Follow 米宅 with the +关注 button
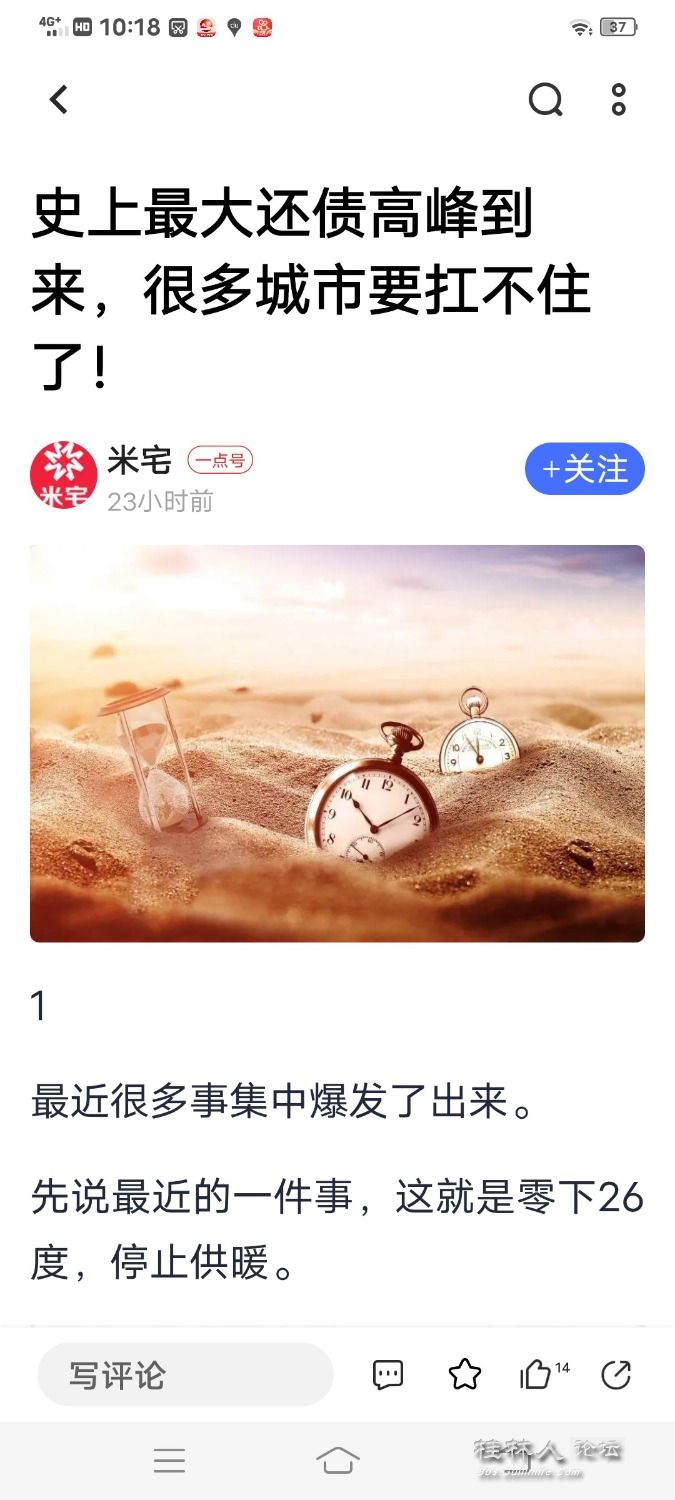This screenshot has height=1500, width=675. pyautogui.click(x=584, y=469)
